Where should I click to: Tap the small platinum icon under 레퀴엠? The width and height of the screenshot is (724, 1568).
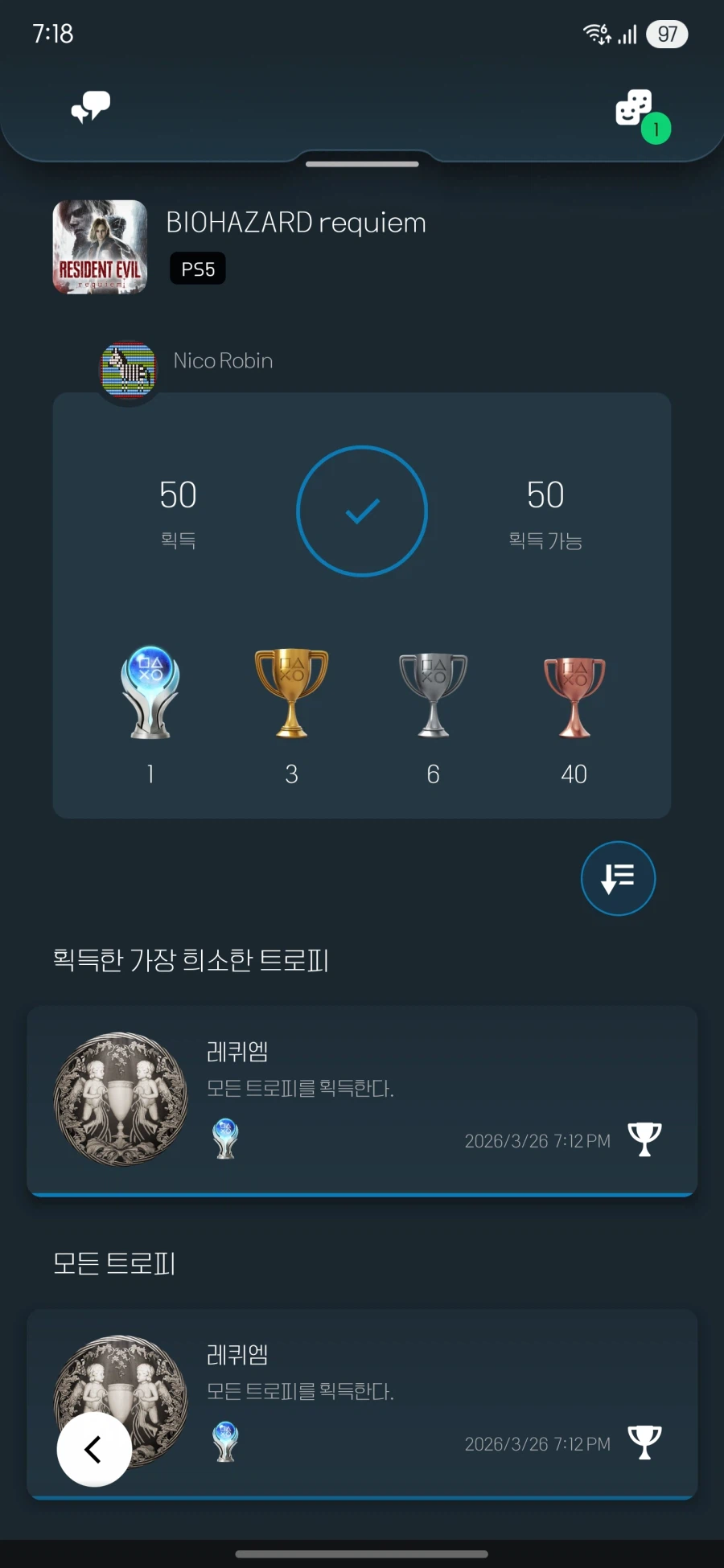click(x=225, y=1137)
